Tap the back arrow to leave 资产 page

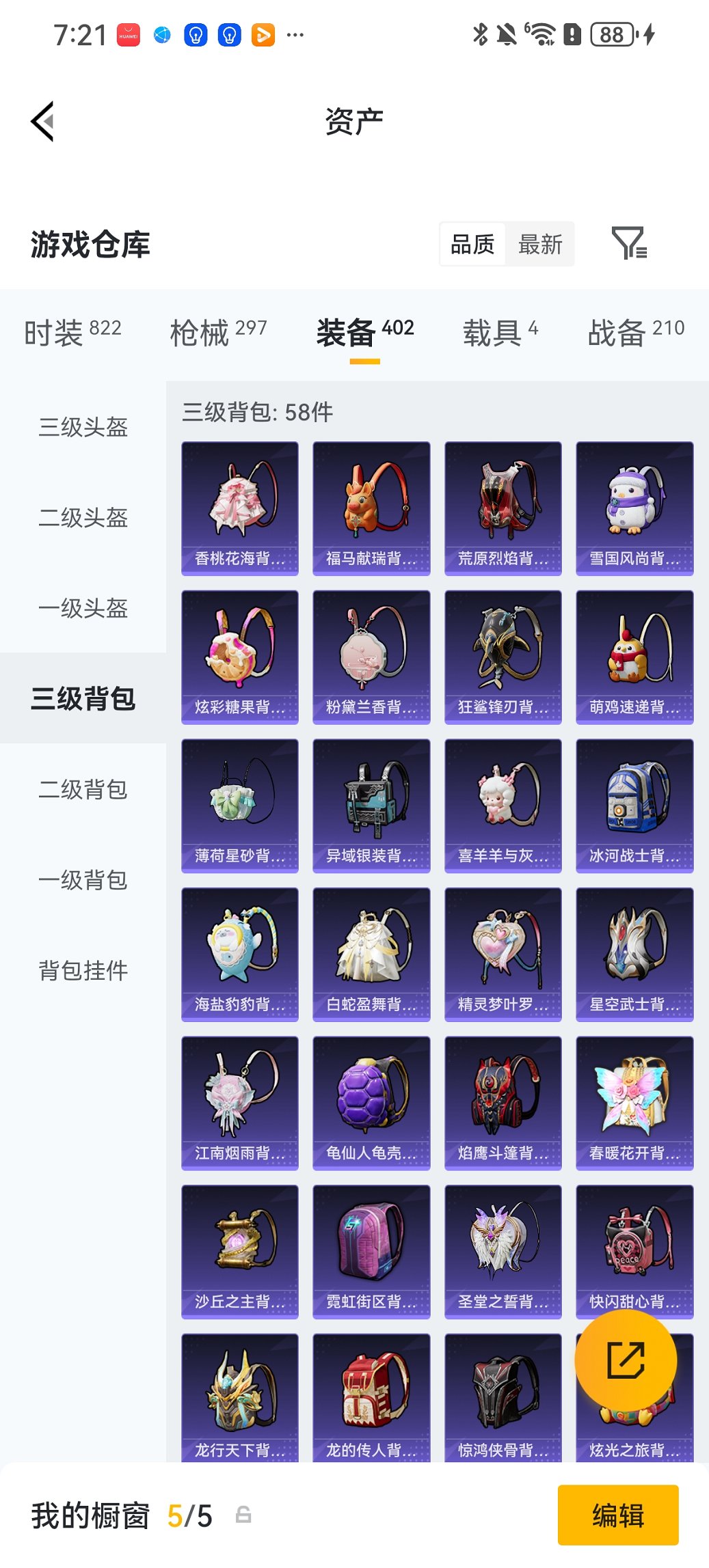(42, 120)
